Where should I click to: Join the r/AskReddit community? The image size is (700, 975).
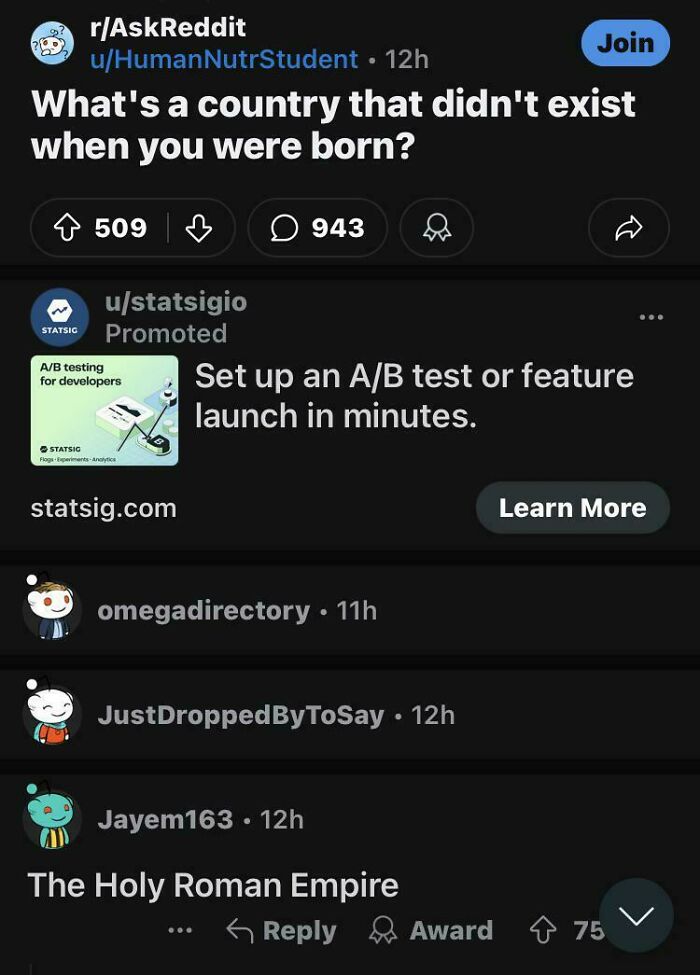(625, 43)
